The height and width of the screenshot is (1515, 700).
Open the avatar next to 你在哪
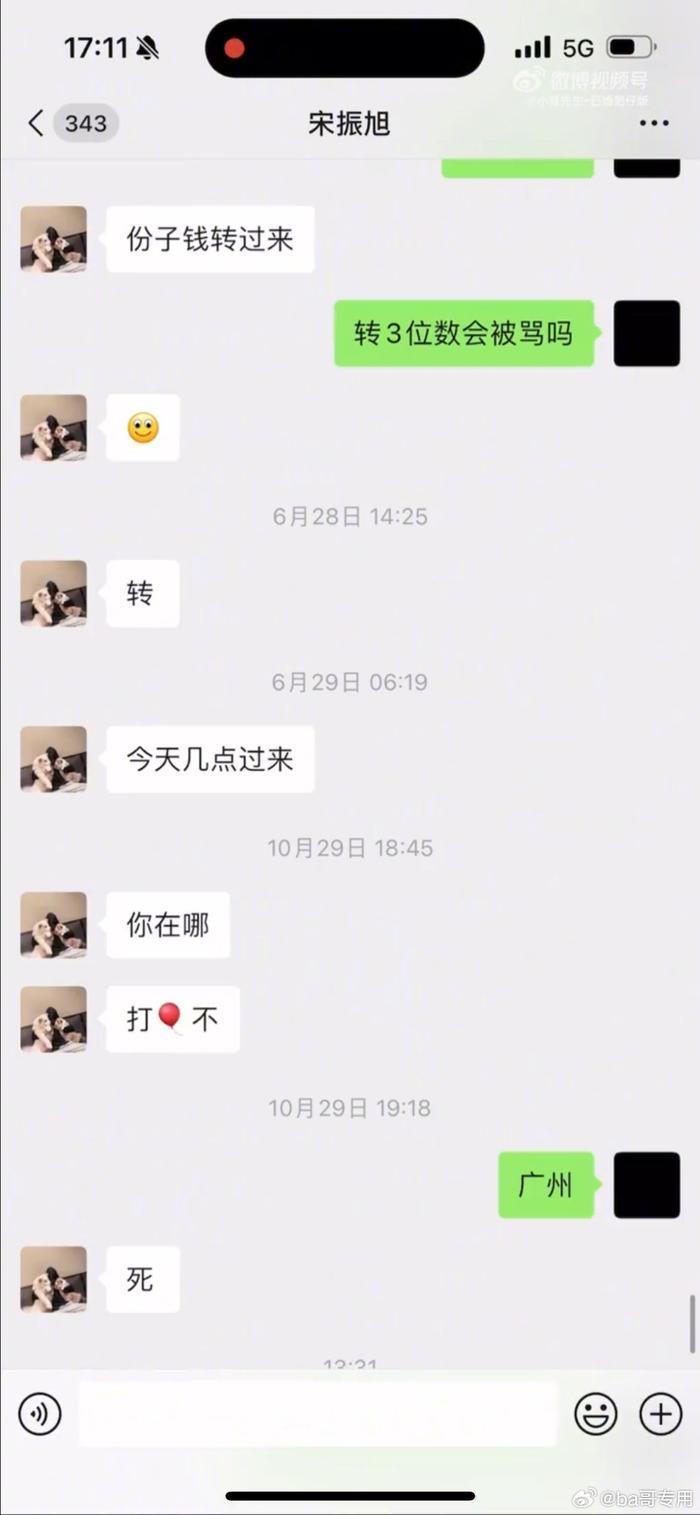click(54, 925)
